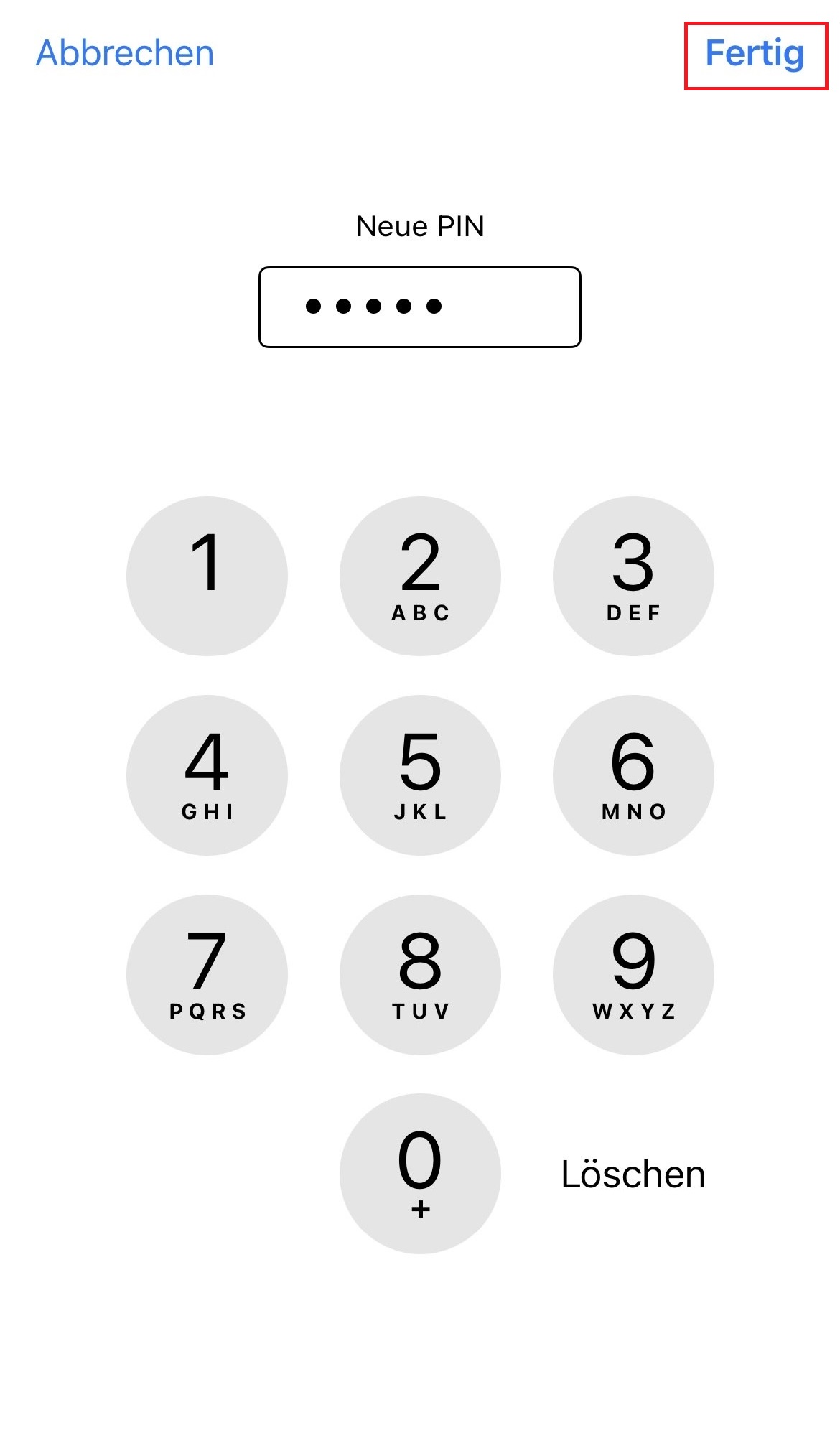The width and height of the screenshot is (840, 1448).
Task: Tap the 7 PQRS key
Action: [206, 973]
